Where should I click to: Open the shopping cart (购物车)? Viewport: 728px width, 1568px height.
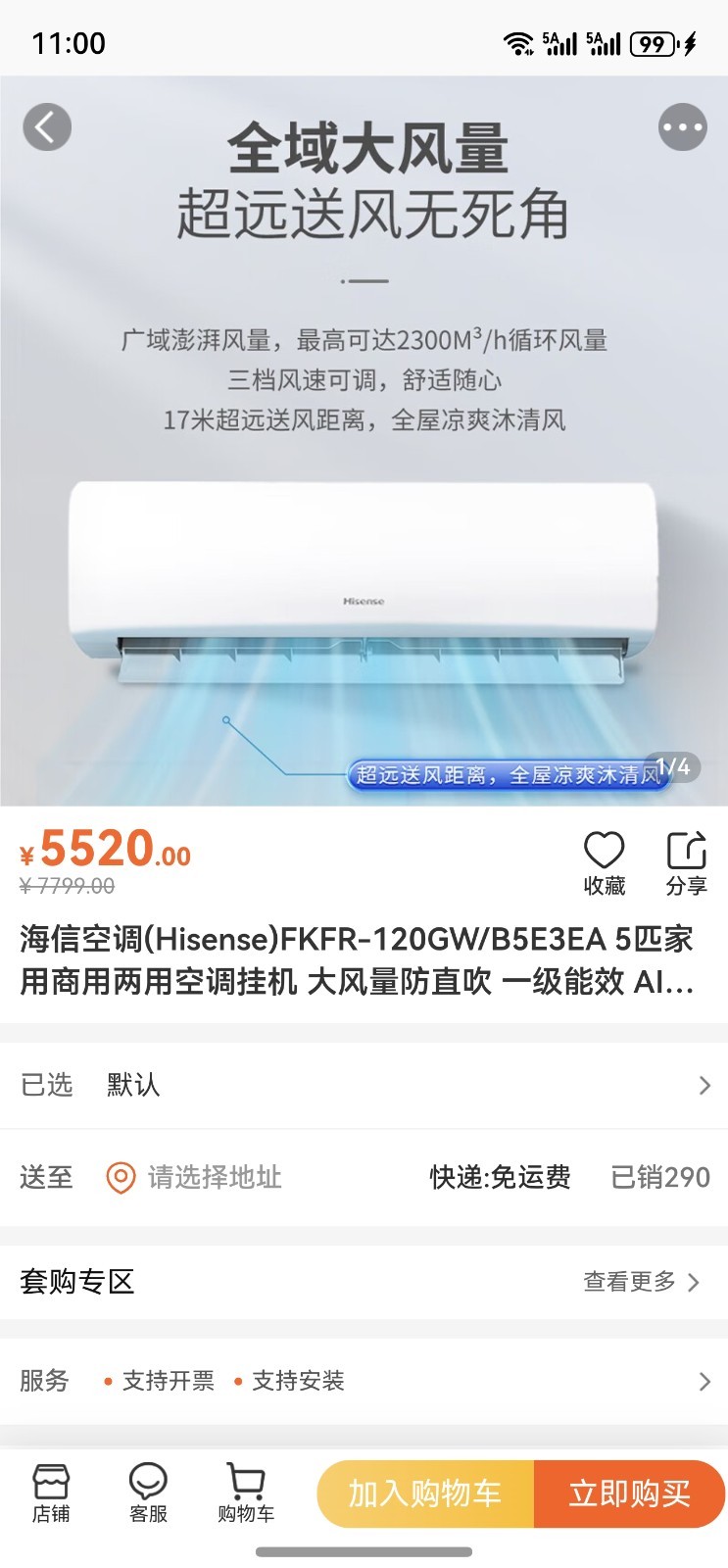[245, 1494]
